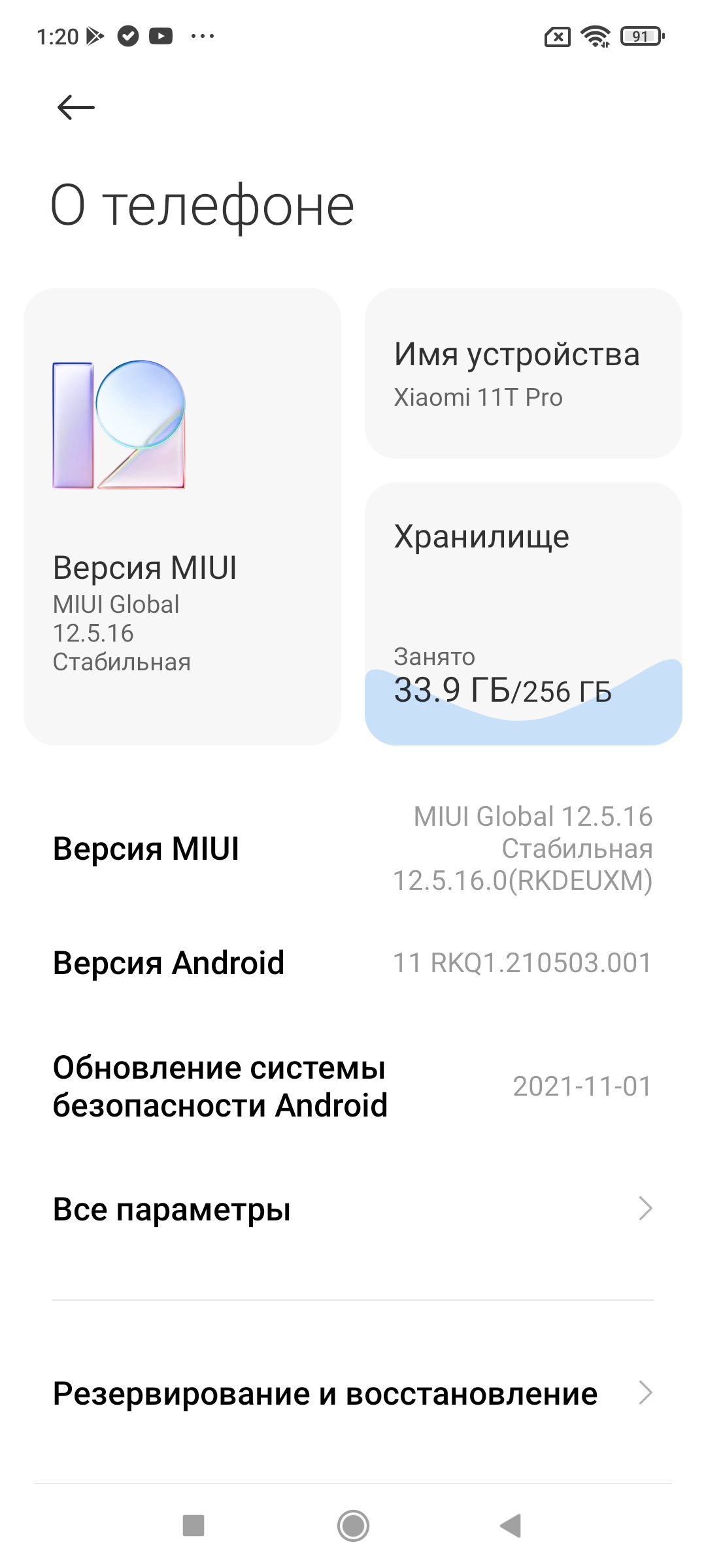This screenshot has height=1568, width=706.
Task: Open Обновление системы безопасности Android
Action: pos(353,1086)
